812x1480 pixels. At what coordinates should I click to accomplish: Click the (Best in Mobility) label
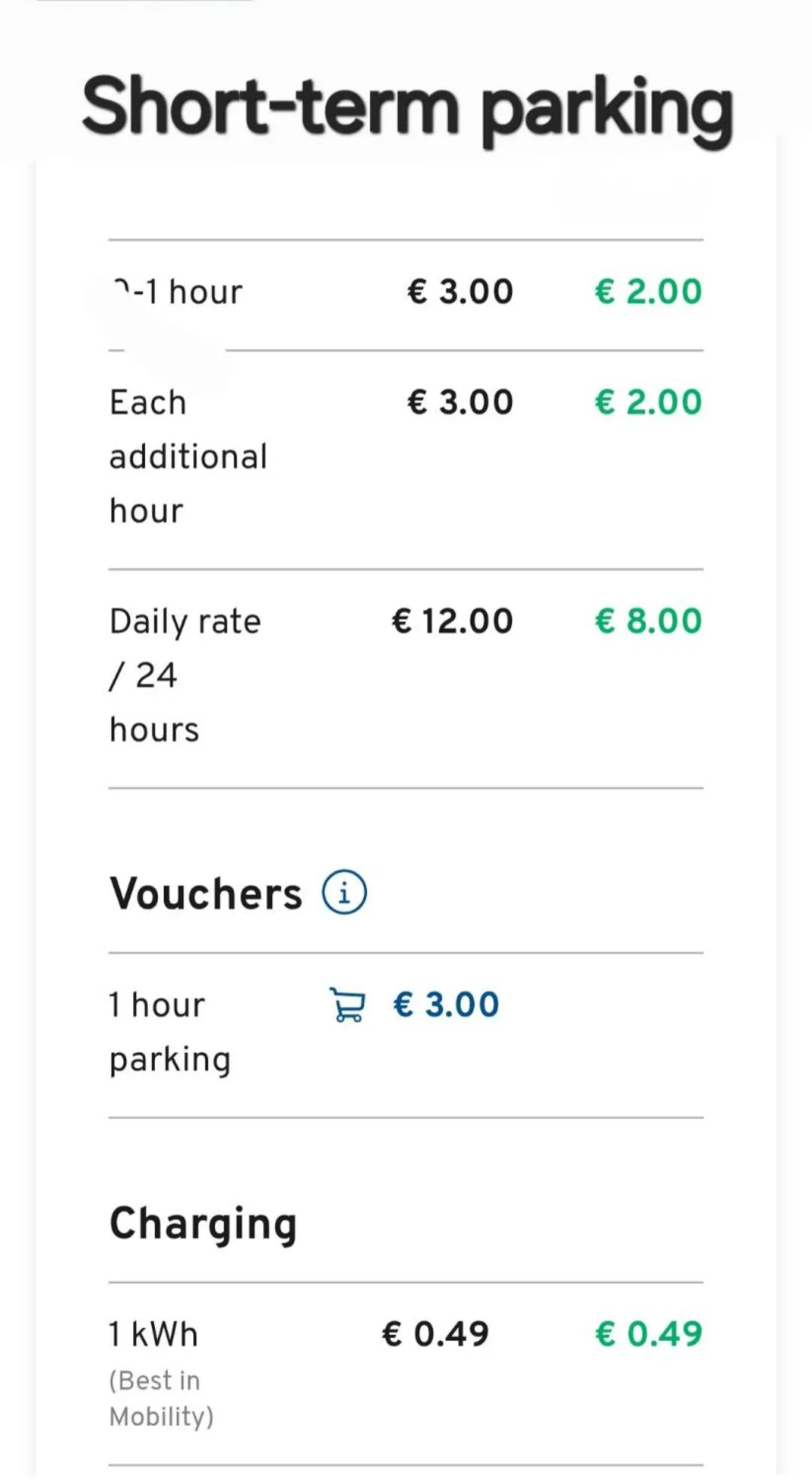pyautogui.click(x=161, y=1397)
